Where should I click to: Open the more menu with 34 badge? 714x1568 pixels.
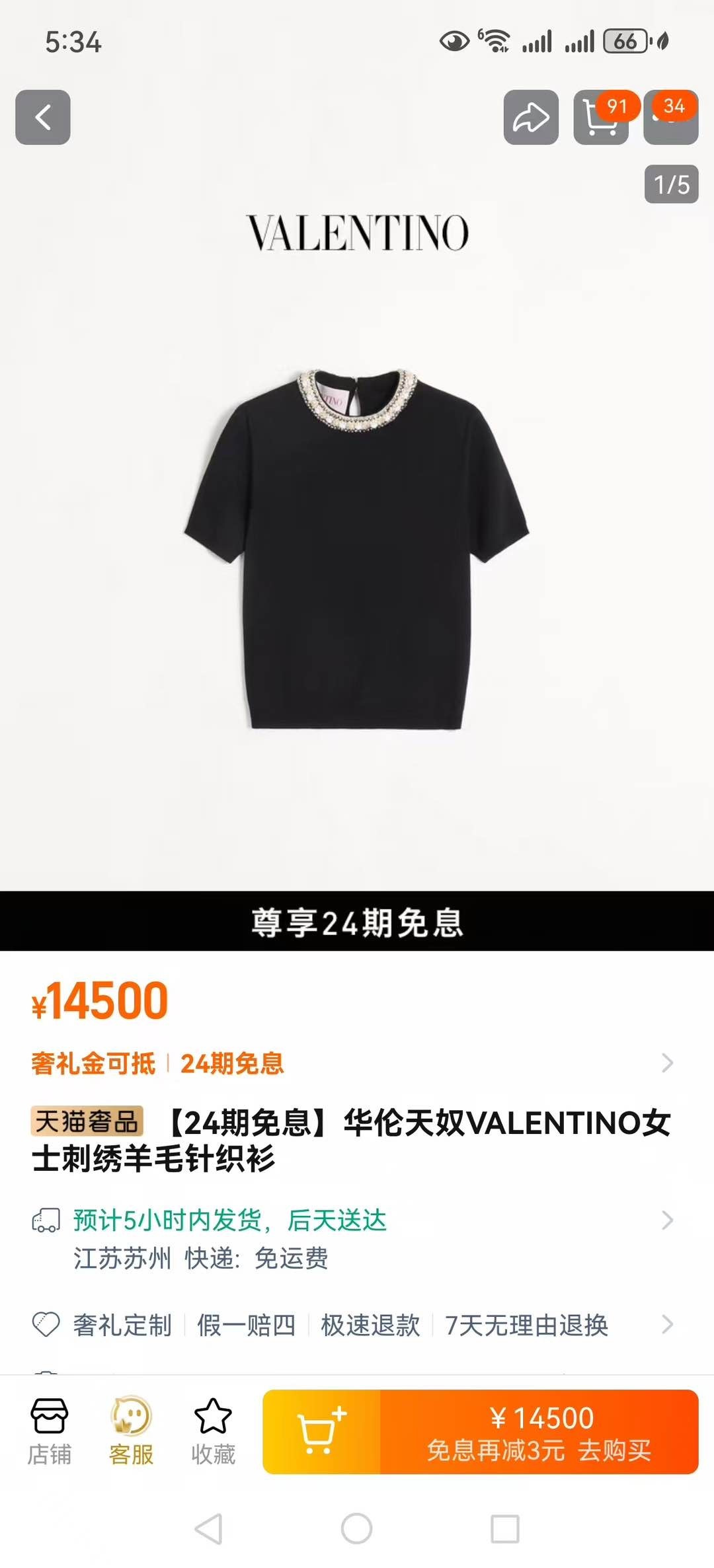[671, 118]
